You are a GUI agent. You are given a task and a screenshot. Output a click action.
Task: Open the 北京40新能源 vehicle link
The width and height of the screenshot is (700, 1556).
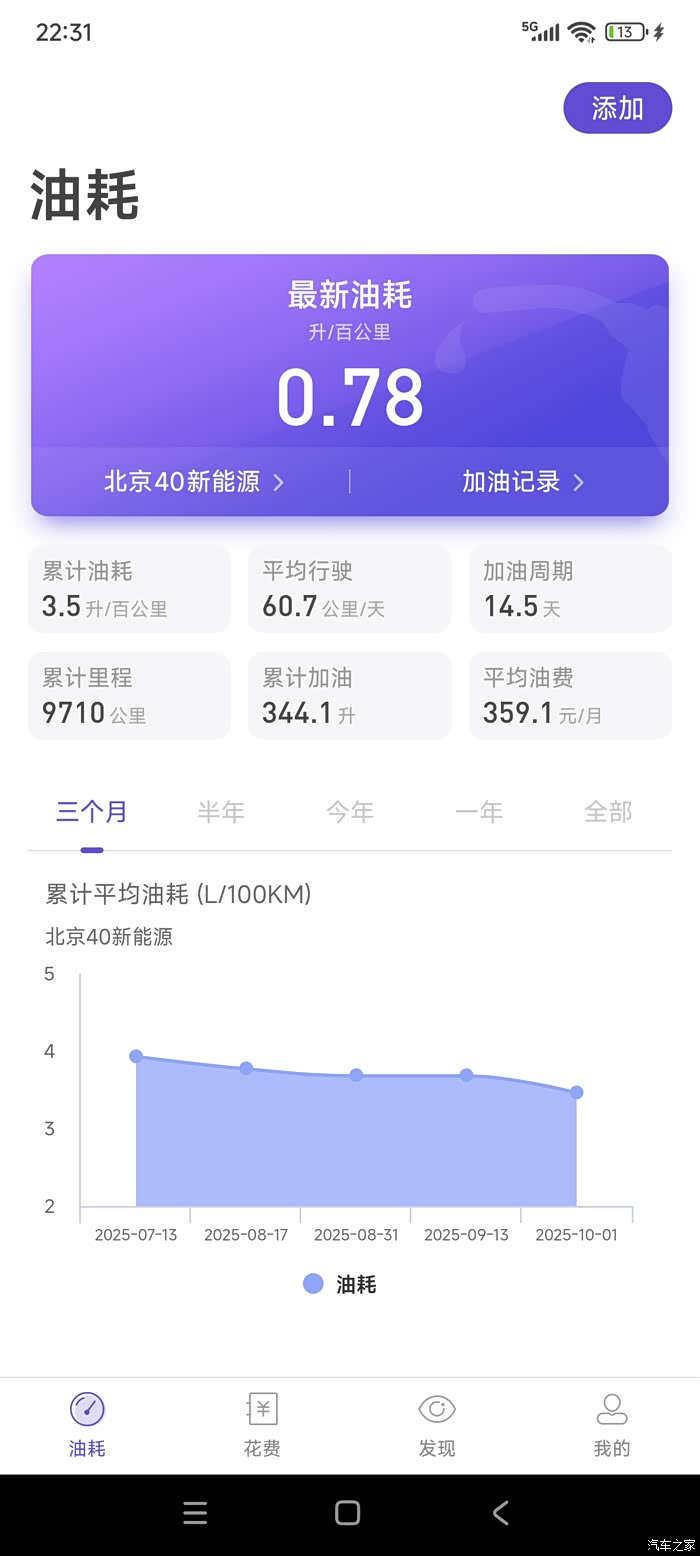click(x=194, y=482)
